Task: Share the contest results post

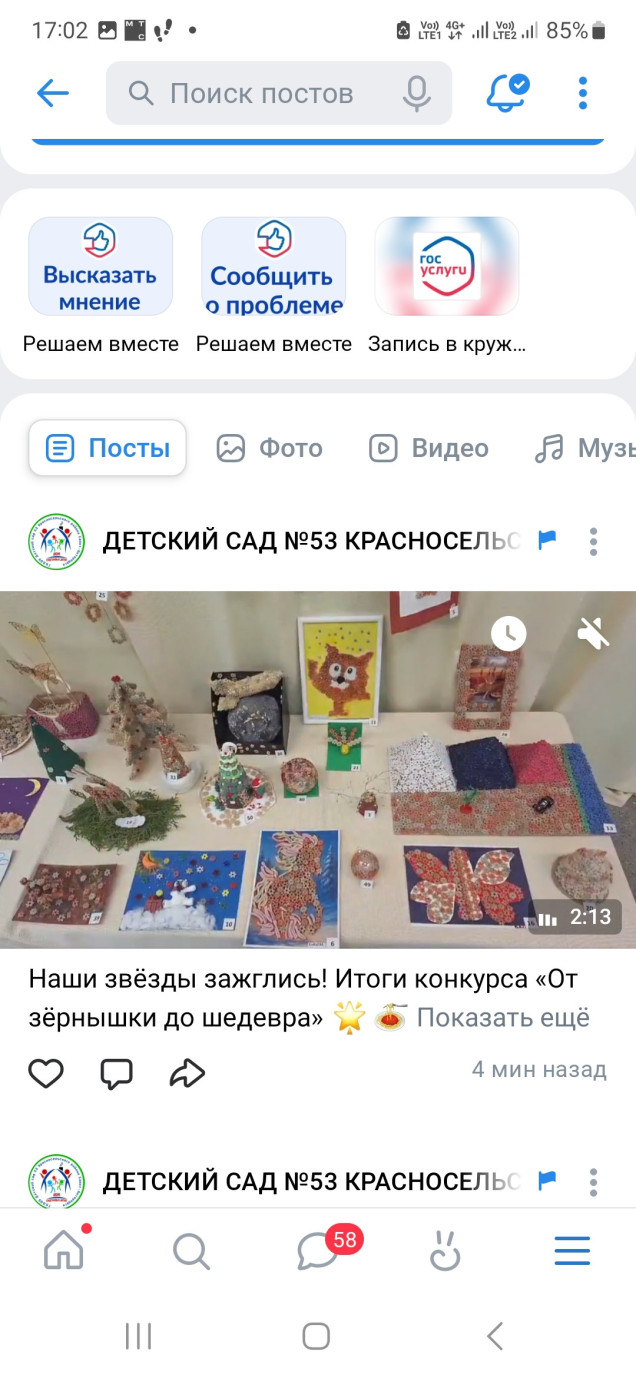Action: pyautogui.click(x=187, y=1073)
